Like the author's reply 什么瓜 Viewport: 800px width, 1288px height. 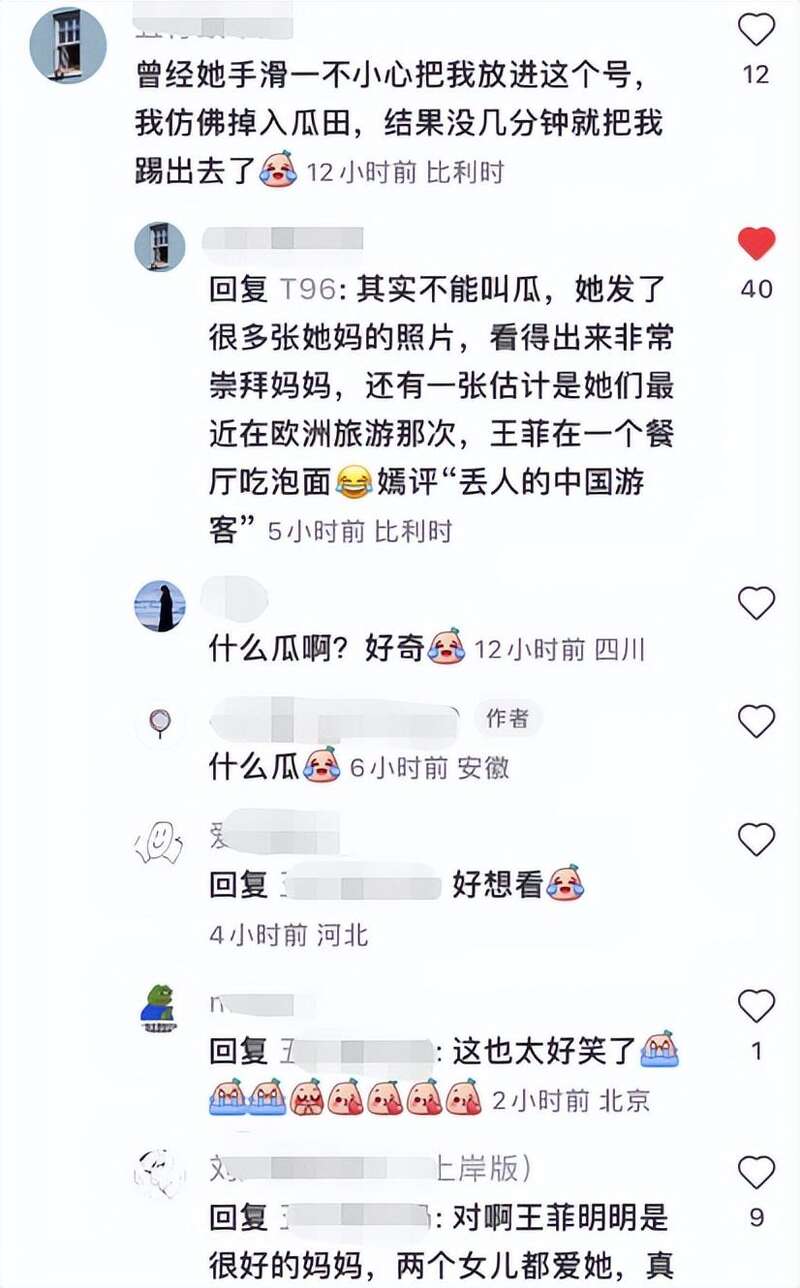point(756,721)
